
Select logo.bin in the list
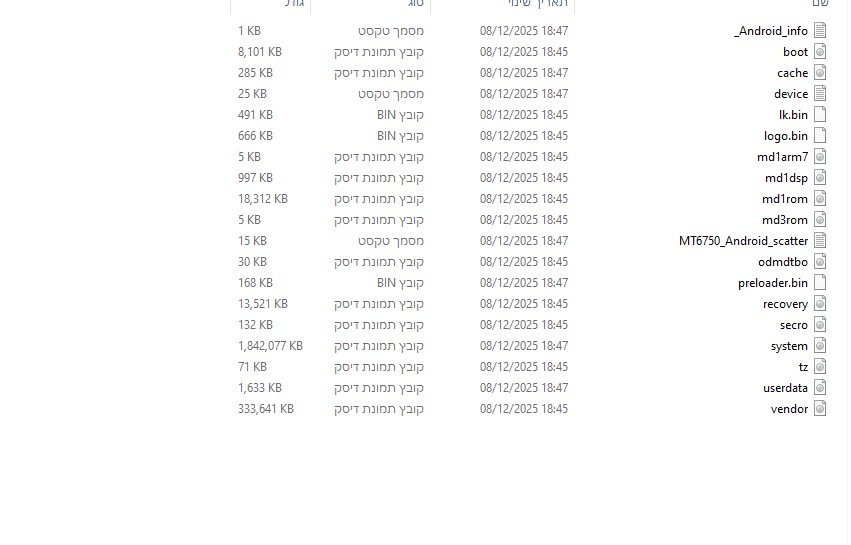[x=786, y=136]
